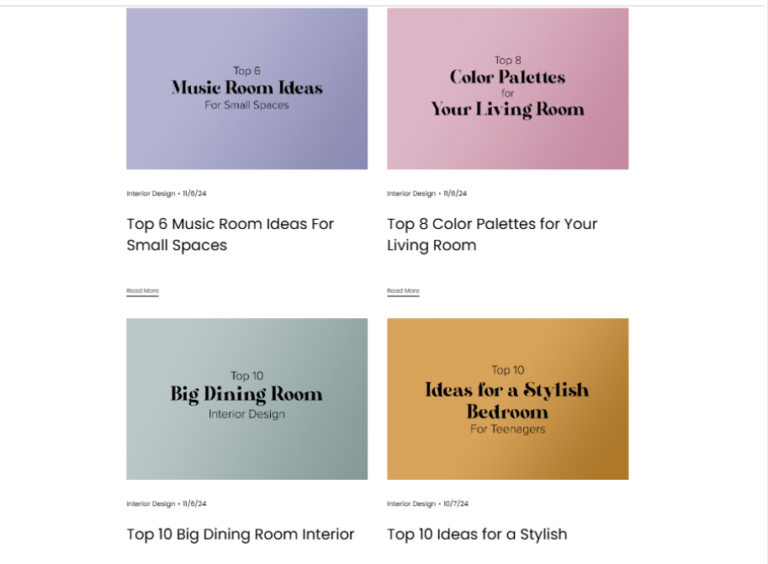Open the Color Palettes cover image
The image size is (768, 564).
507,88
